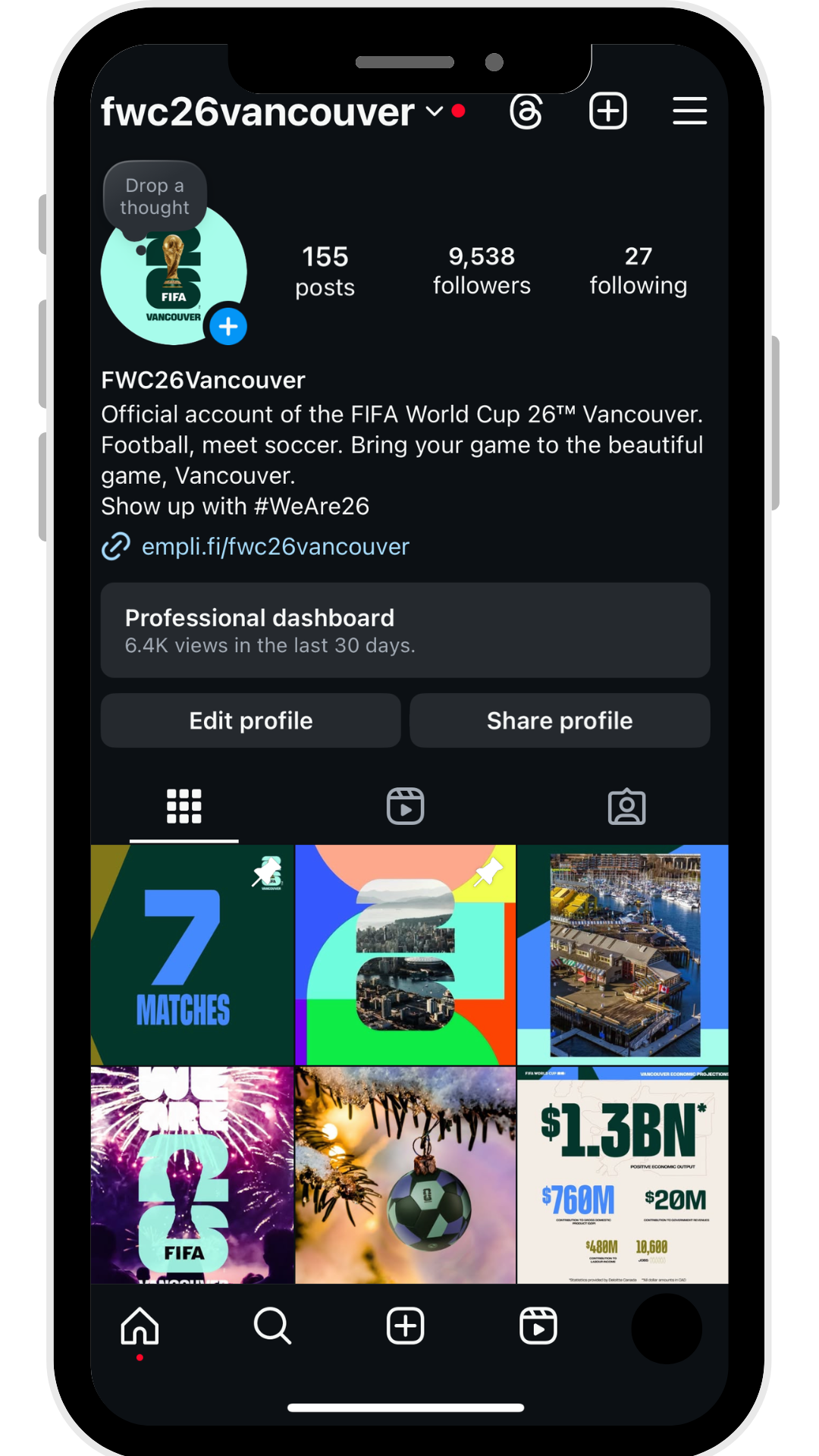819x1456 pixels.
Task: Add a note via Drop a thought
Action: [x=155, y=196]
